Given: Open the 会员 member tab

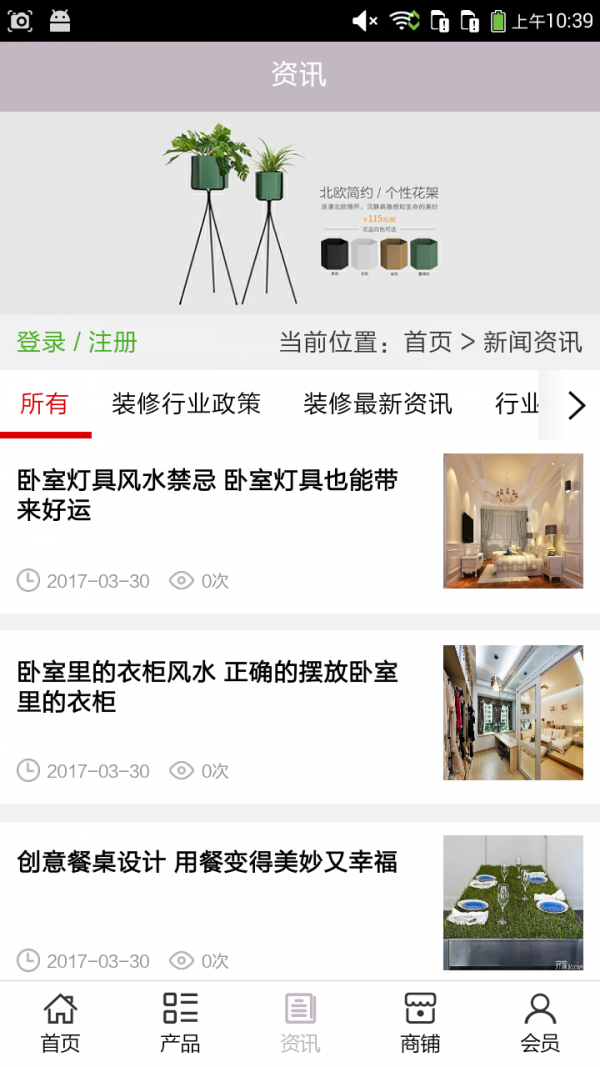Looking at the screenshot, I should click(x=540, y=1023).
